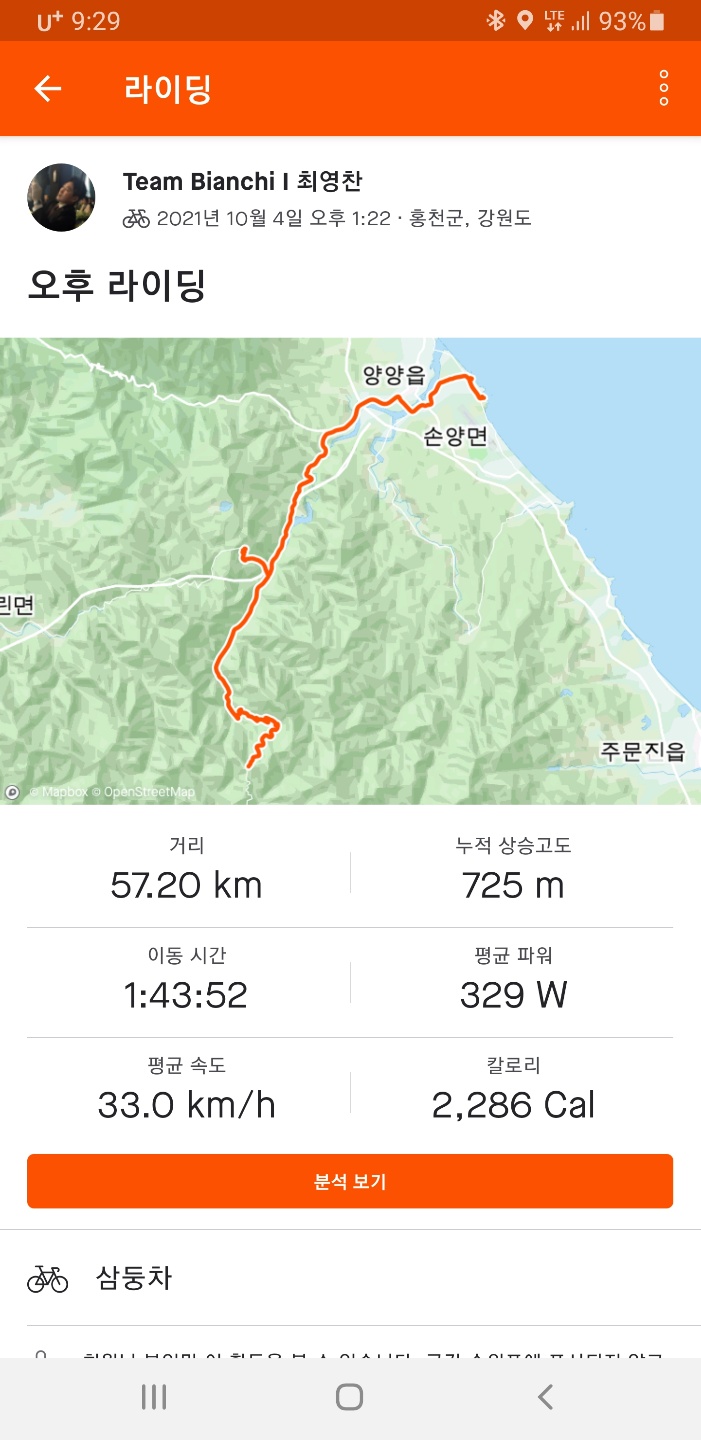Open the 삼둥차 bike gear row
Screen dimensions: 701x1440
click(350, 1278)
